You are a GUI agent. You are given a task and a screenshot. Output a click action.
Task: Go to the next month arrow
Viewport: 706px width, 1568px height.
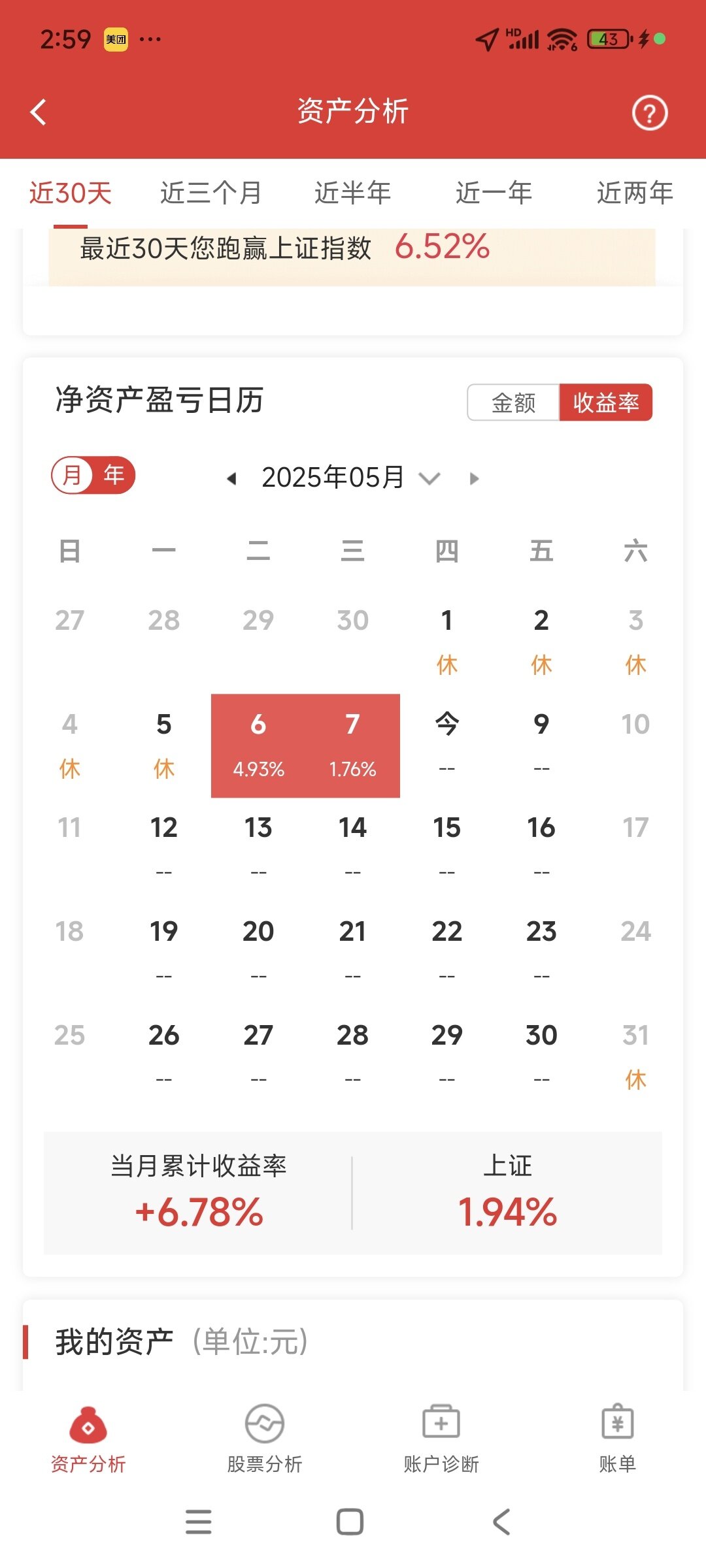coord(475,479)
